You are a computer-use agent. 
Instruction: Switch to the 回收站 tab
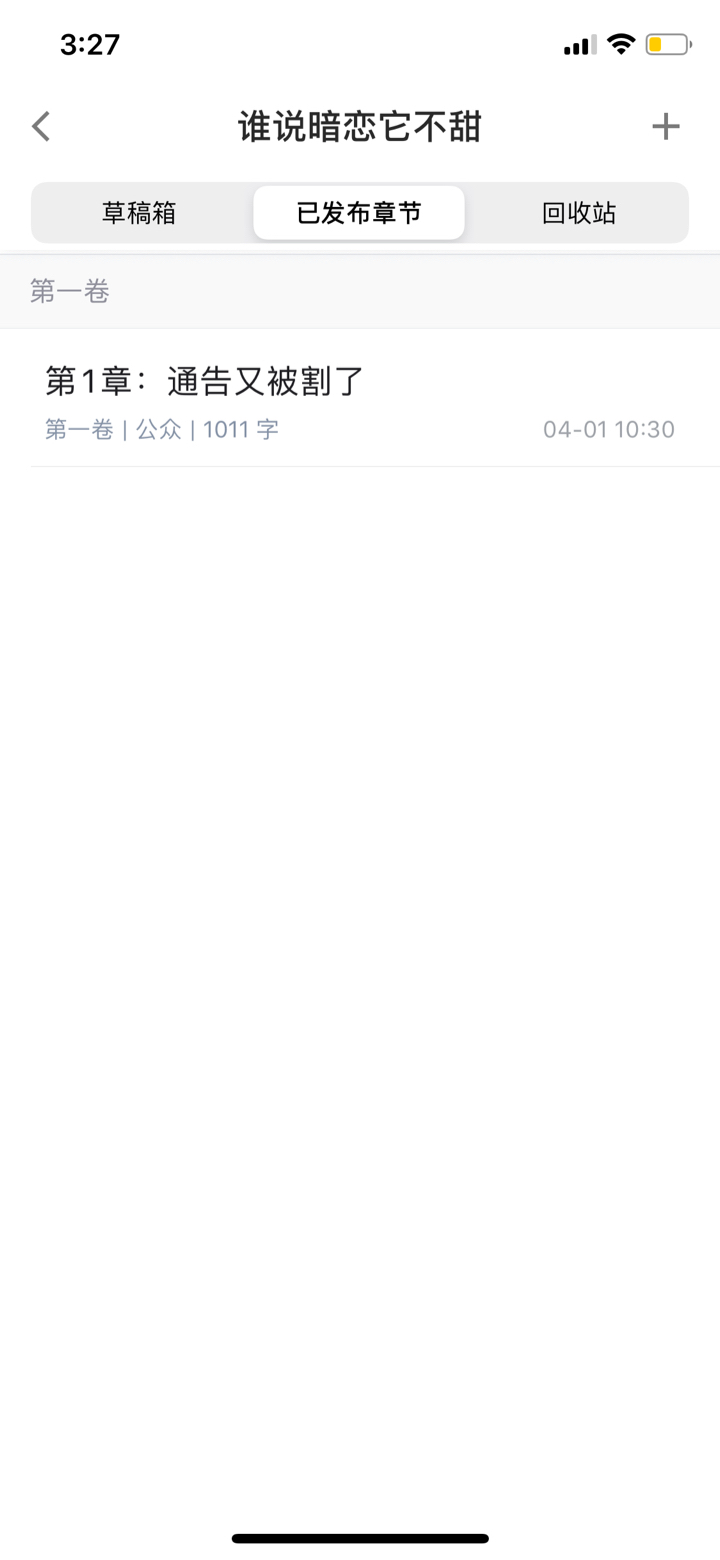coord(578,213)
